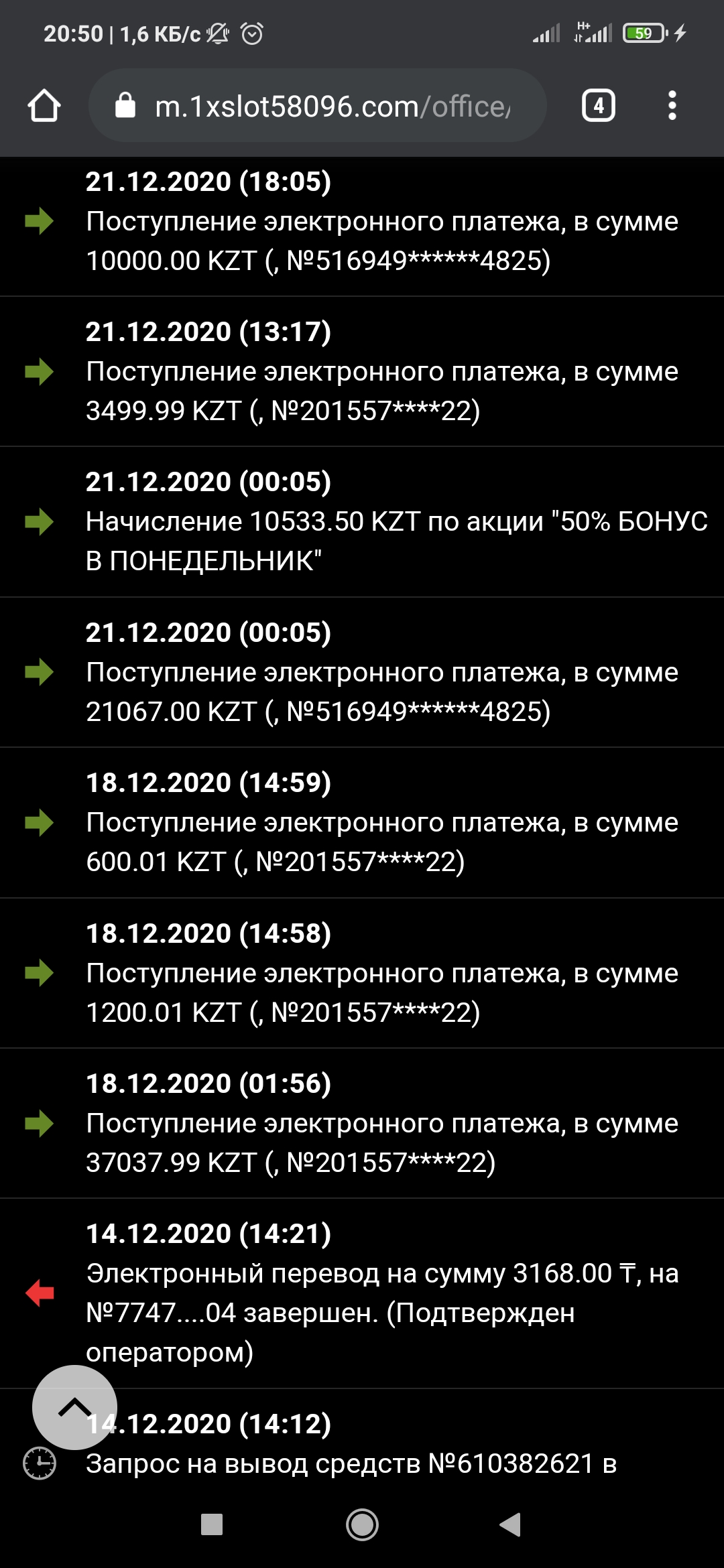Open the browser three-dot overflow menu
Image resolution: width=724 pixels, height=1568 pixels.
(x=672, y=106)
